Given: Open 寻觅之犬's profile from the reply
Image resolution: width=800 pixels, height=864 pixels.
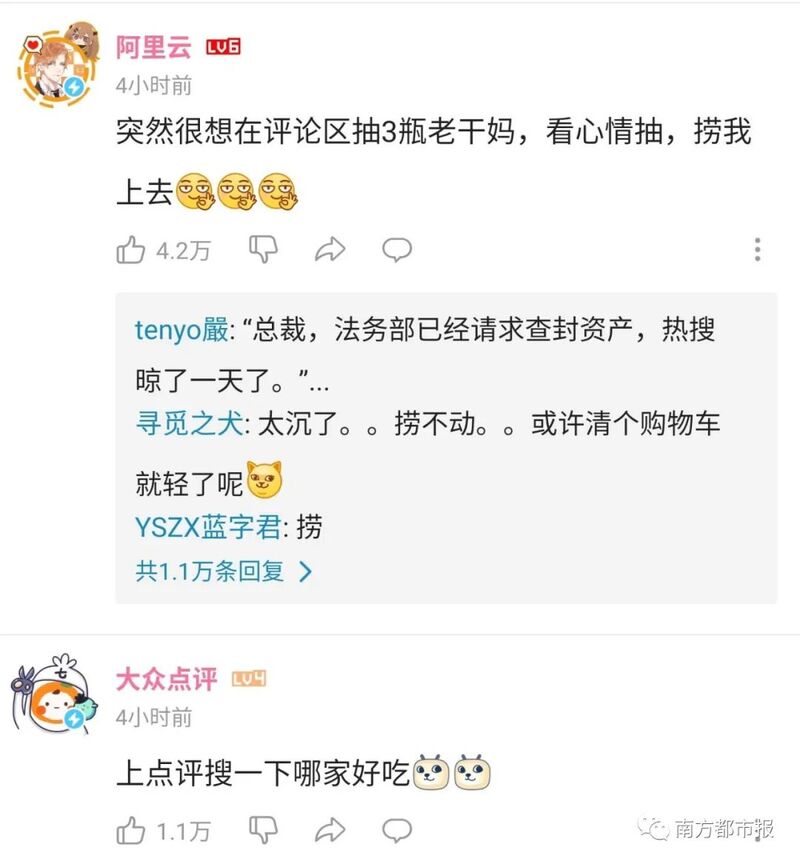Looking at the screenshot, I should tap(188, 423).
